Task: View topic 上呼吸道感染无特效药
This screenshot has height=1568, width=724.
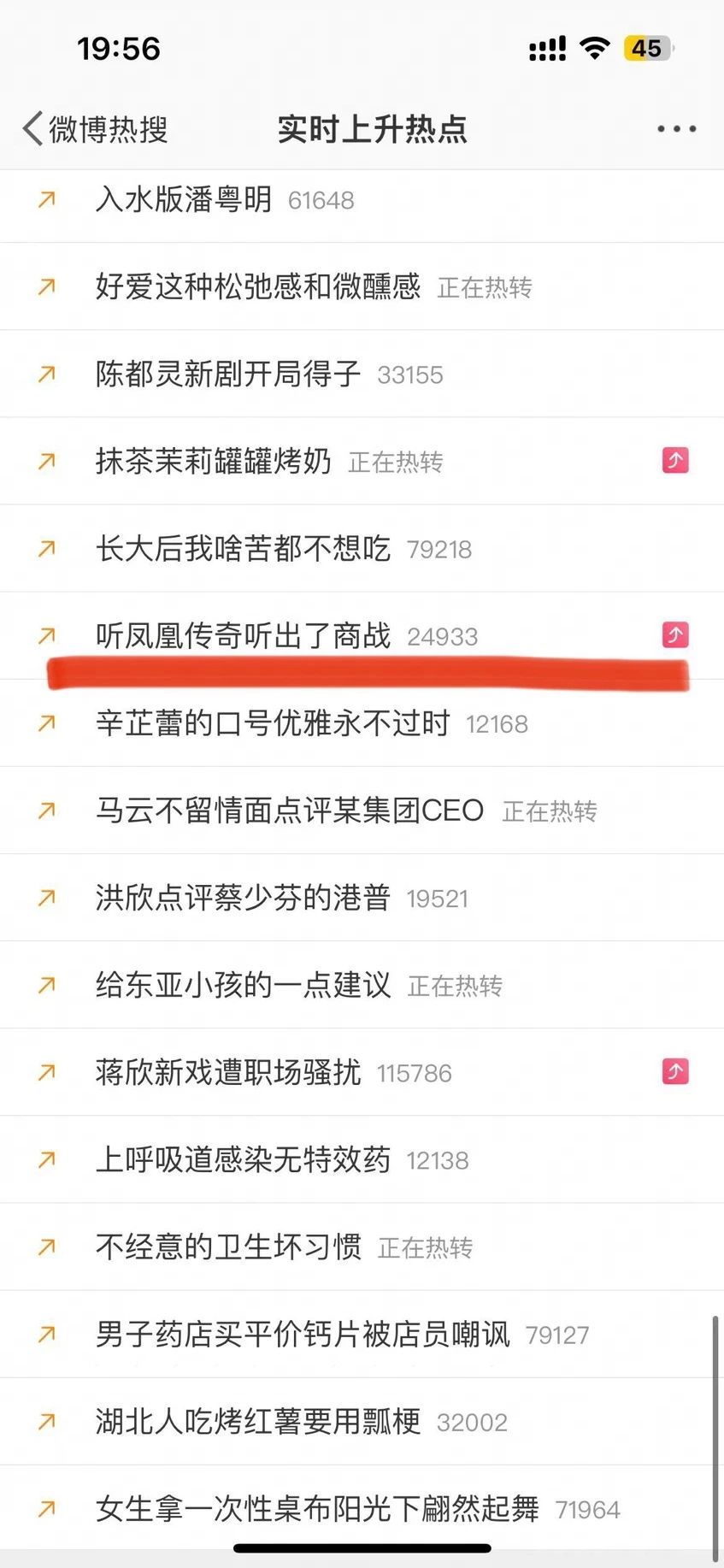Action: tap(243, 1160)
